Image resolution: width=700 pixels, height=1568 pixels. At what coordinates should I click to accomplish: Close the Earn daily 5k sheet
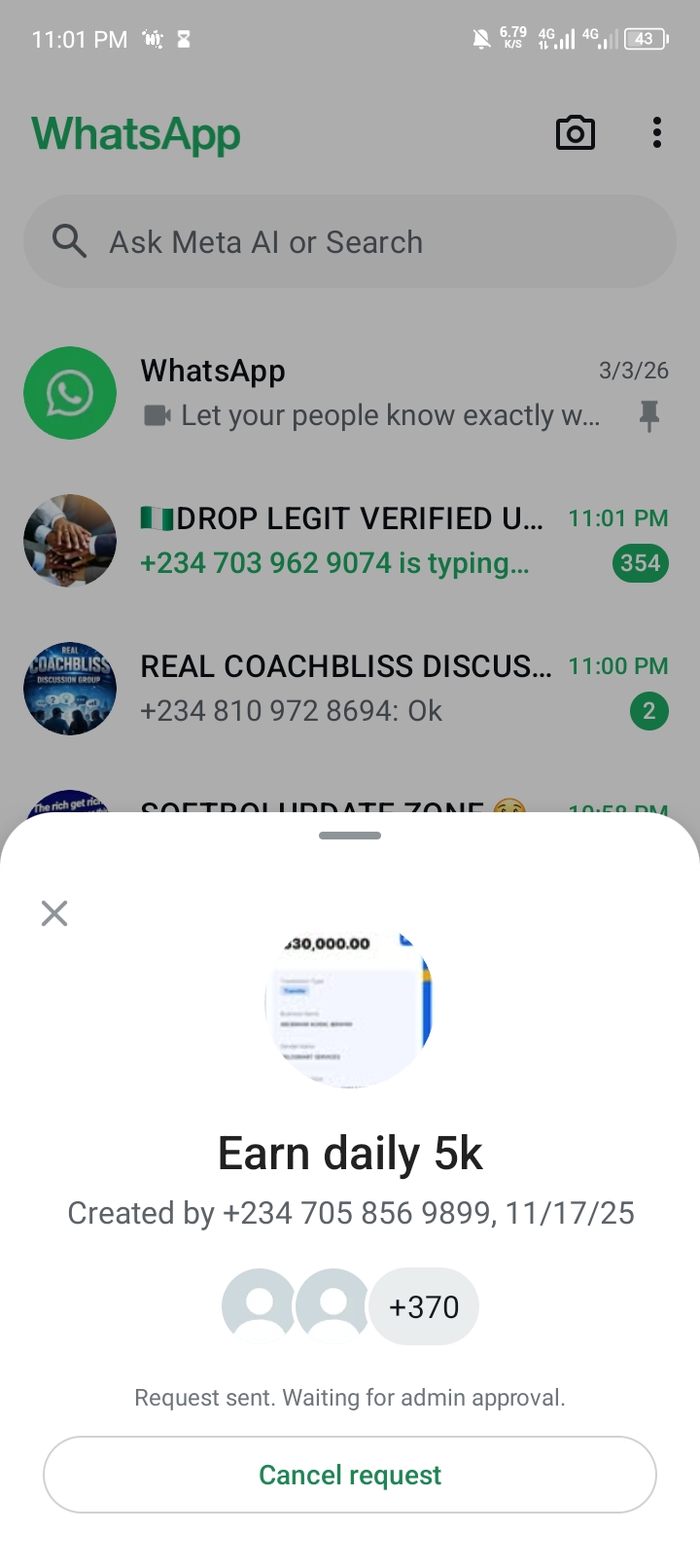54,913
